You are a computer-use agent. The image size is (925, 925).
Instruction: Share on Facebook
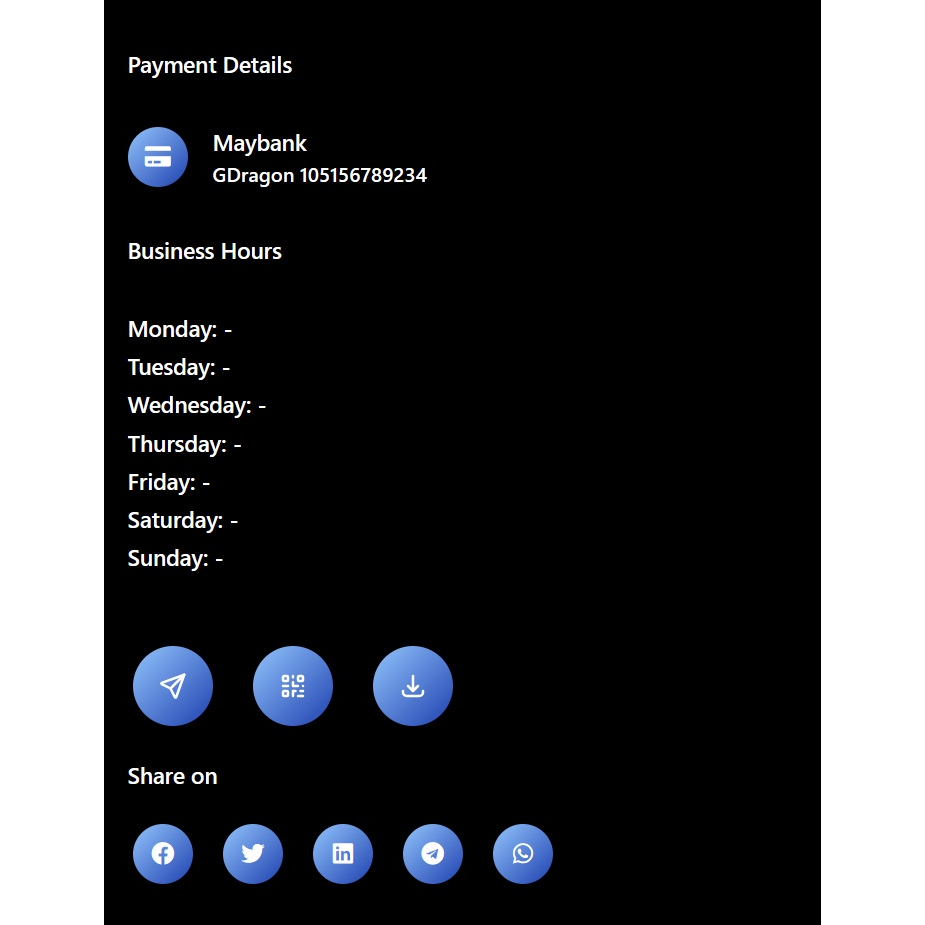pos(163,854)
